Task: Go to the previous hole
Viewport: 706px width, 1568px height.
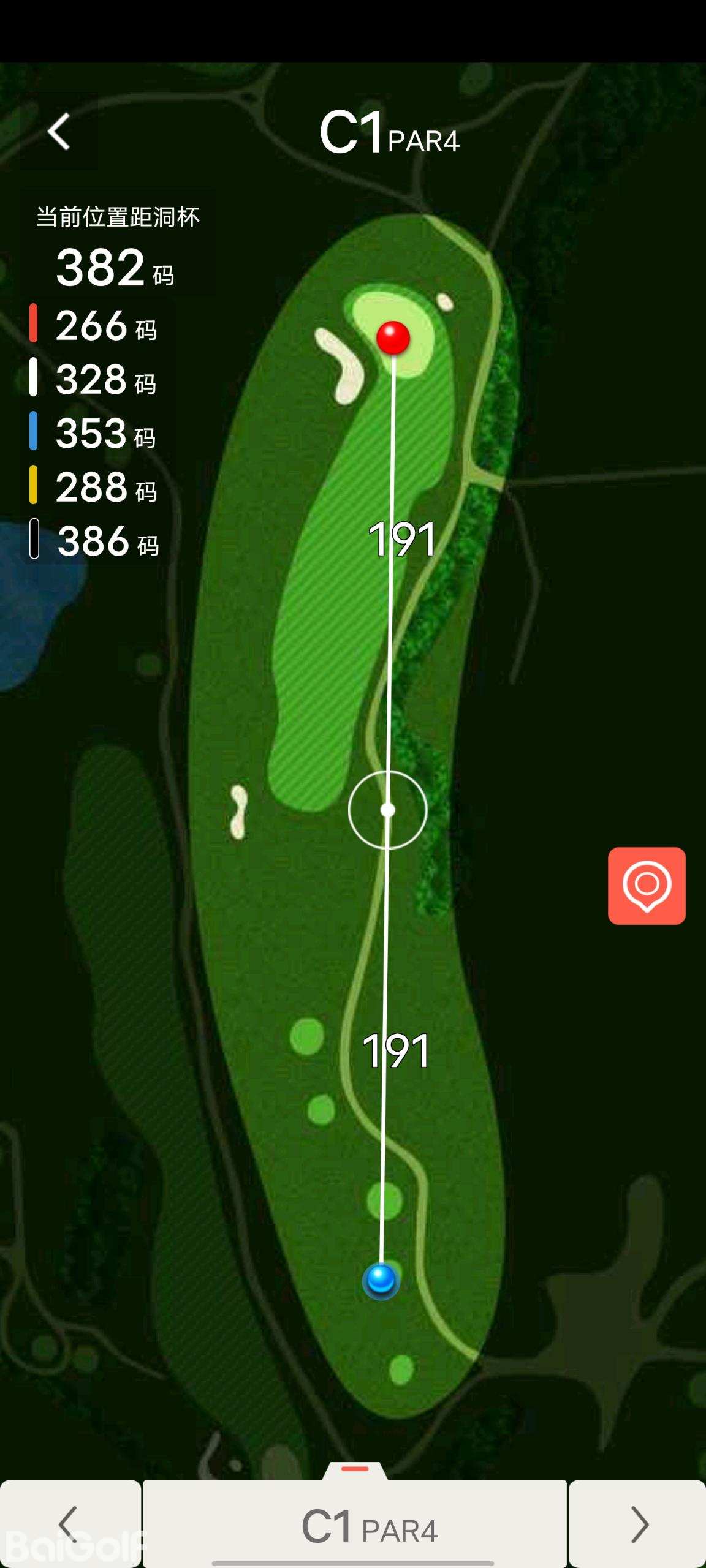Action: [70, 1524]
